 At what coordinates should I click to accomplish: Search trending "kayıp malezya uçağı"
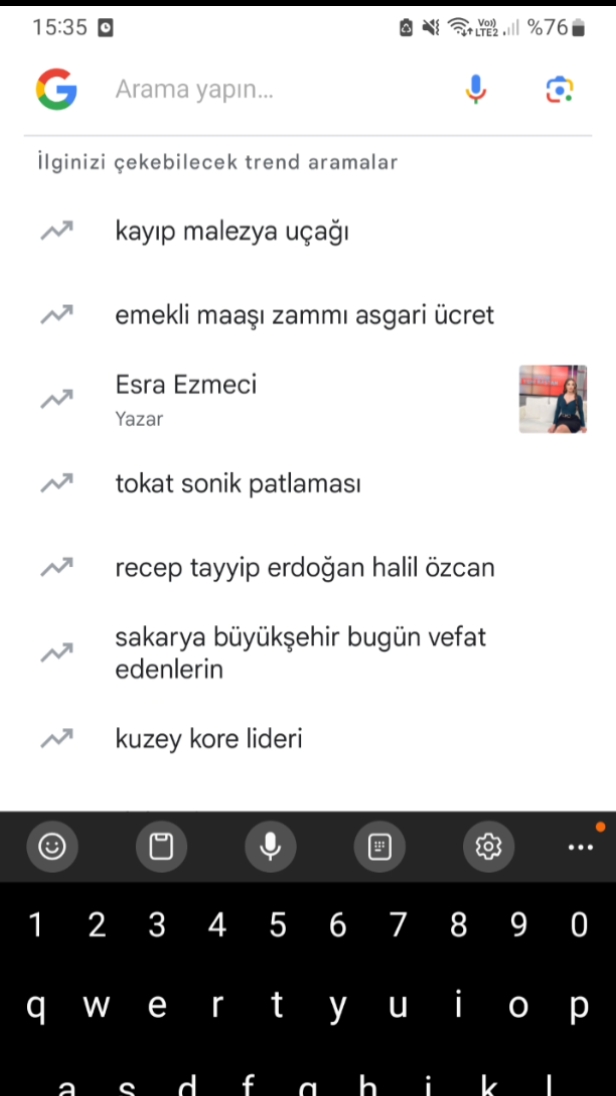tap(231, 232)
